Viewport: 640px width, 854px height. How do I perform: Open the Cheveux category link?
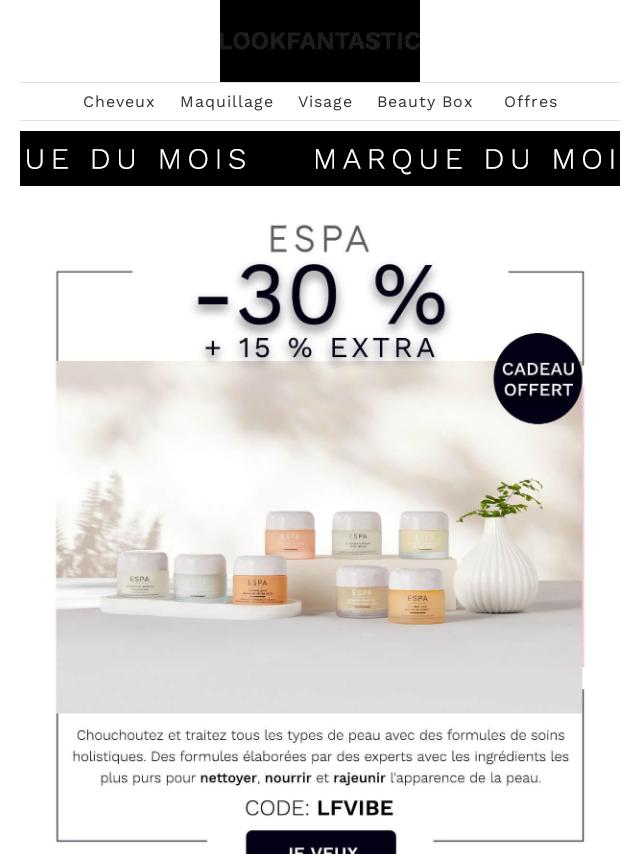click(119, 102)
